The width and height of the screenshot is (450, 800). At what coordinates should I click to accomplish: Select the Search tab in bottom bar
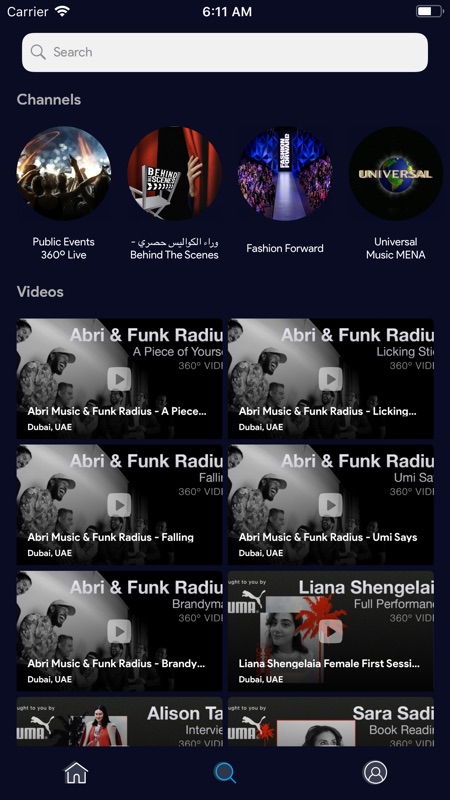[225, 773]
